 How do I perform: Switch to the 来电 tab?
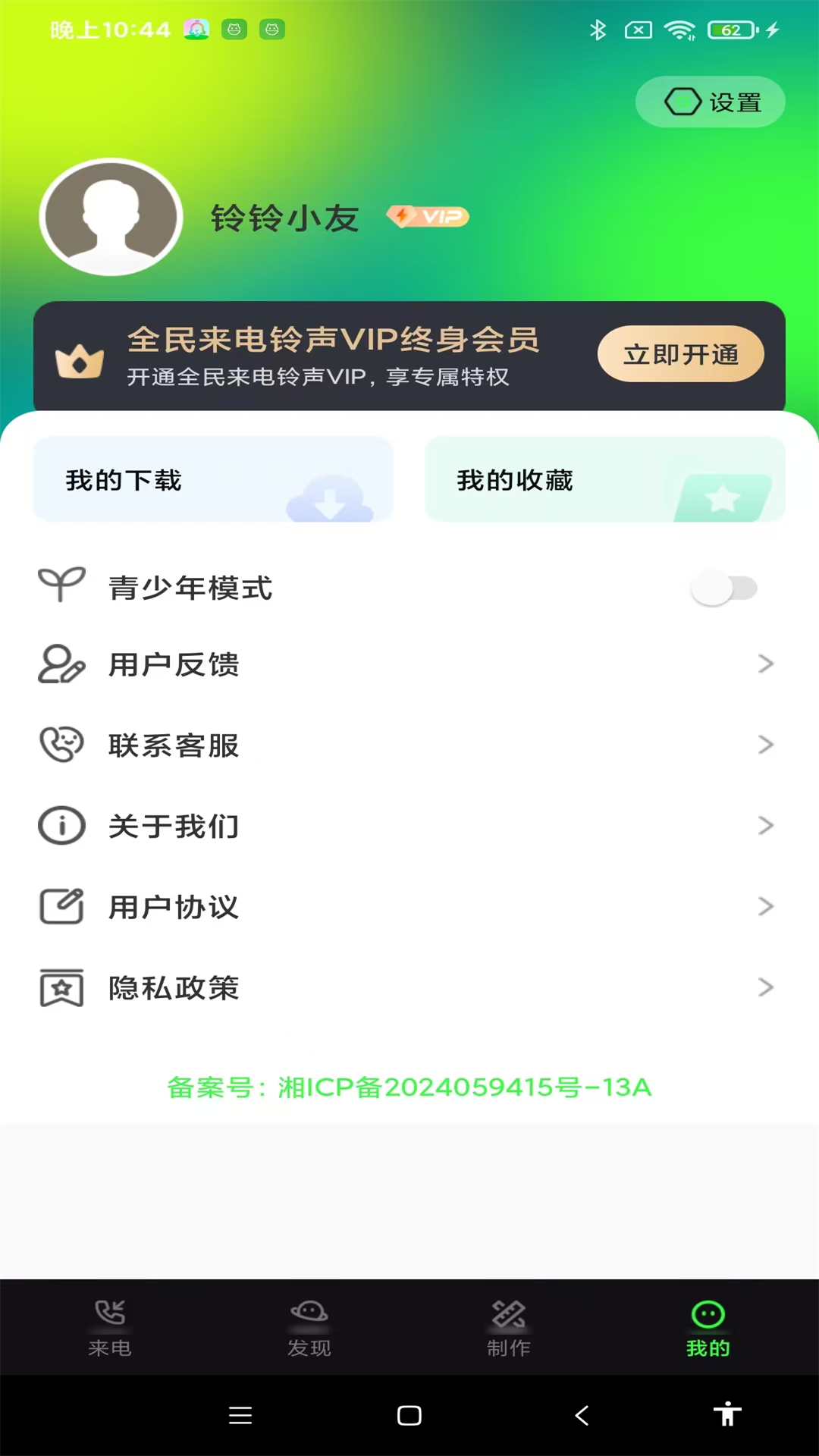coord(110,1327)
